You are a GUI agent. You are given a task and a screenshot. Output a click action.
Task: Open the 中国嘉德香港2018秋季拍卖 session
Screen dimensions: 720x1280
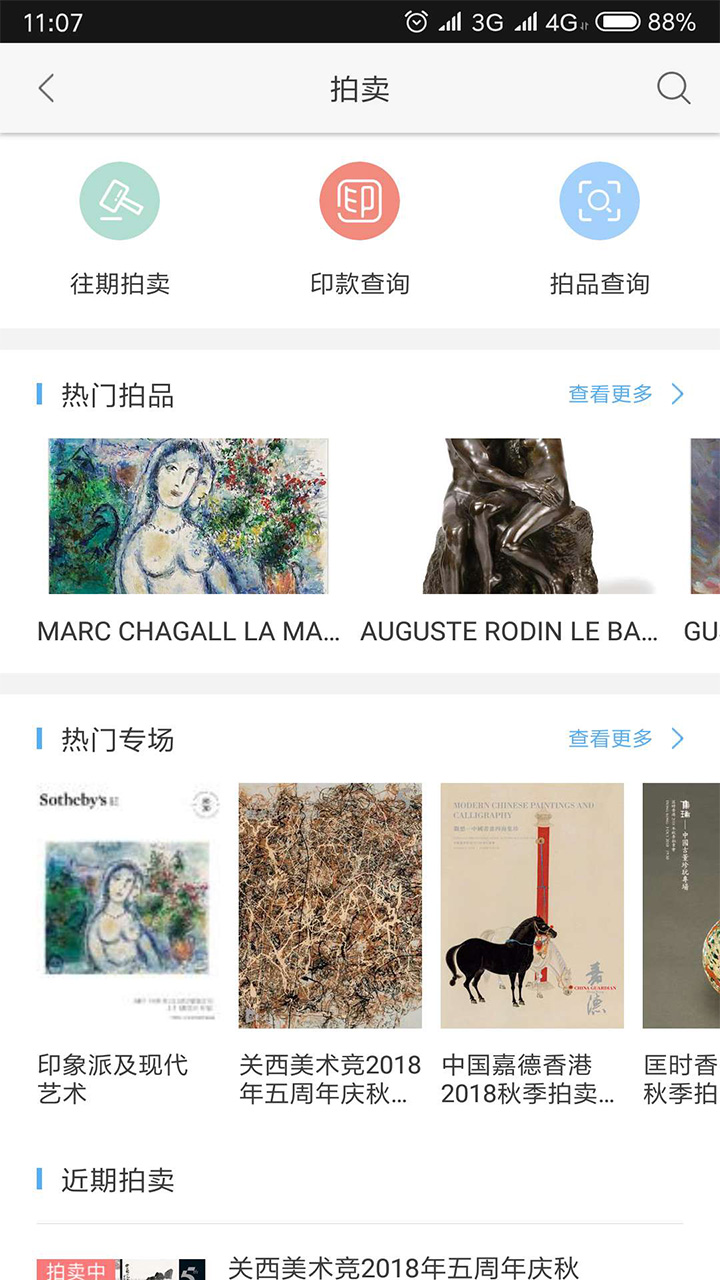click(x=532, y=903)
